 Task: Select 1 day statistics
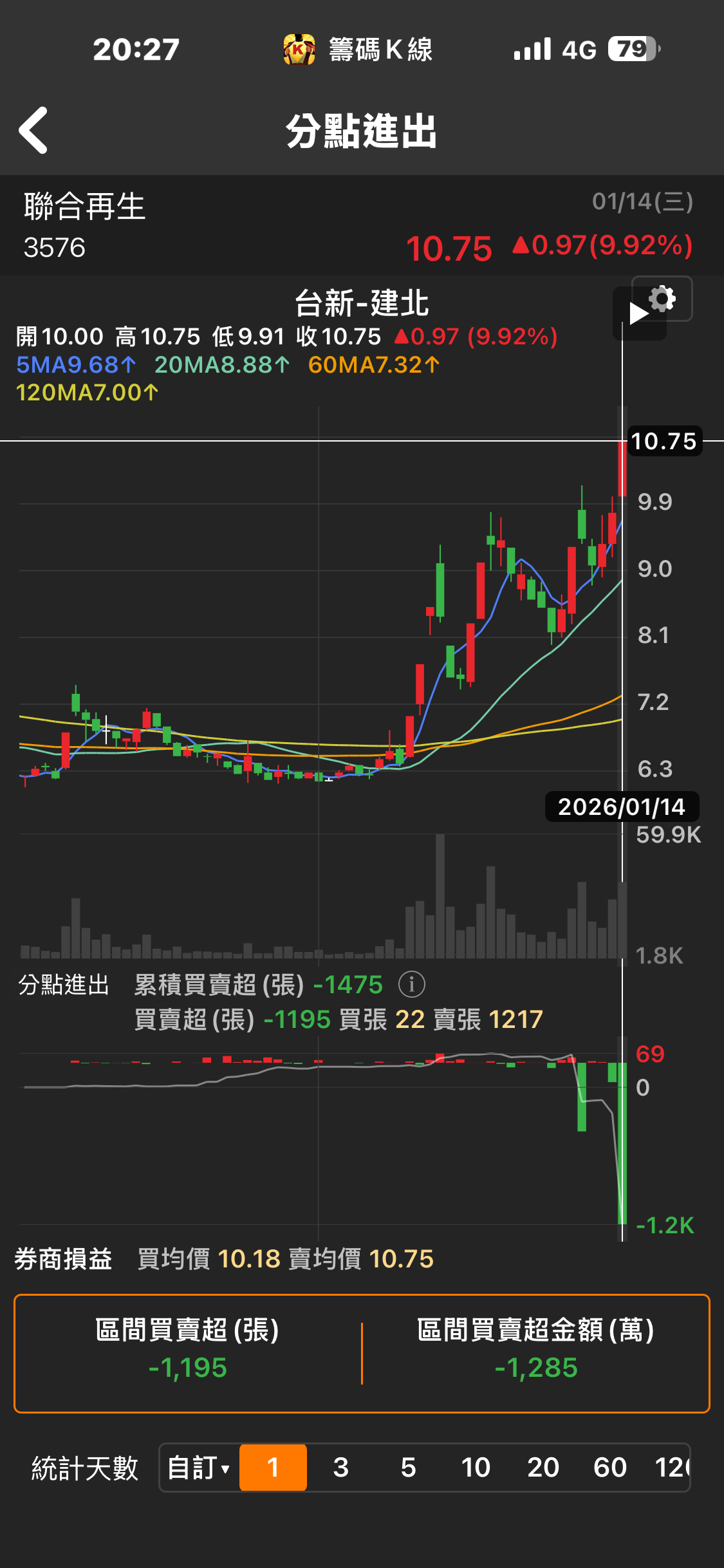coord(273,1468)
